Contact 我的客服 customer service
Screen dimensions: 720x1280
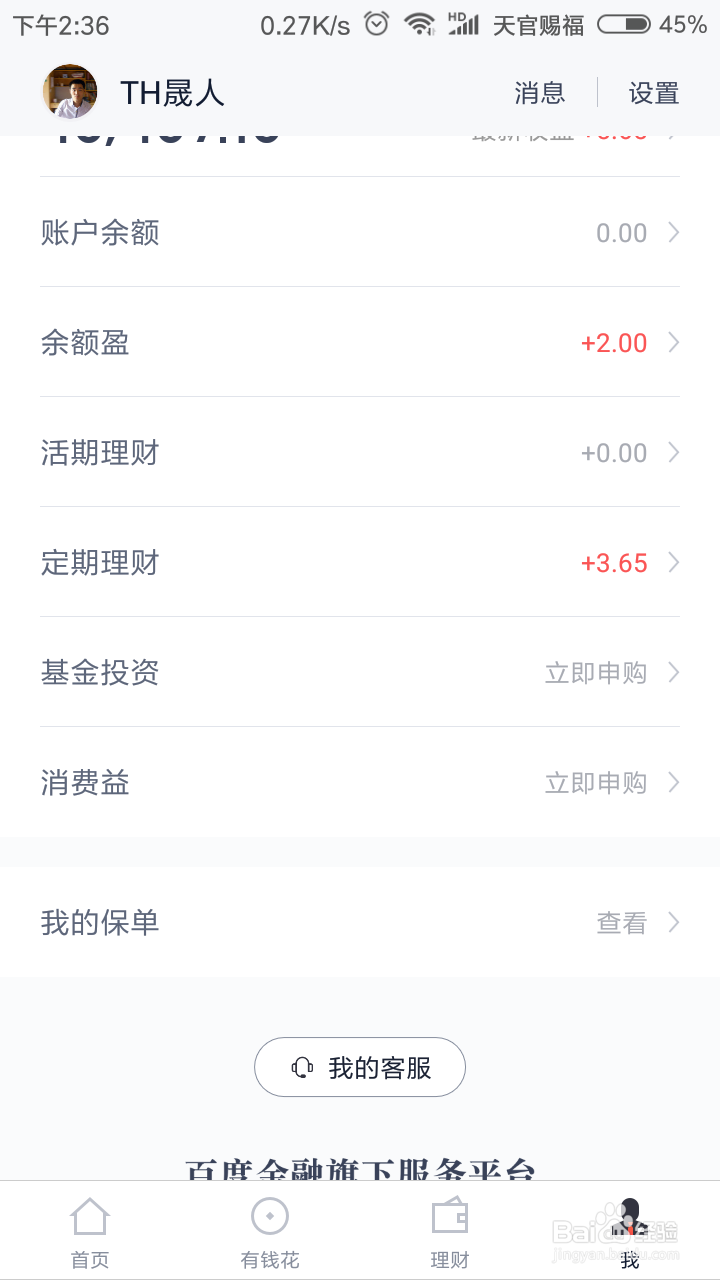360,1067
